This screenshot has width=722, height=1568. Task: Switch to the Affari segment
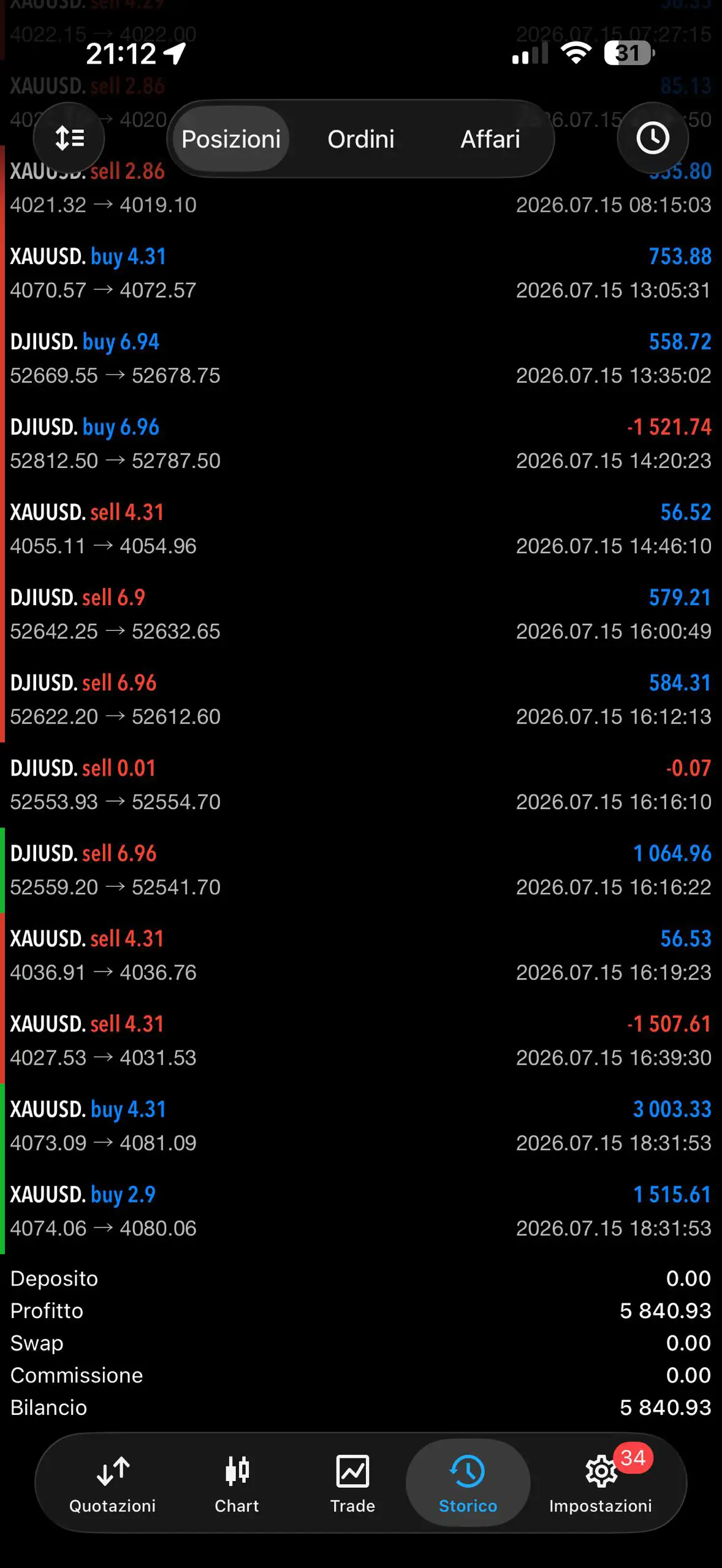pyautogui.click(x=490, y=139)
